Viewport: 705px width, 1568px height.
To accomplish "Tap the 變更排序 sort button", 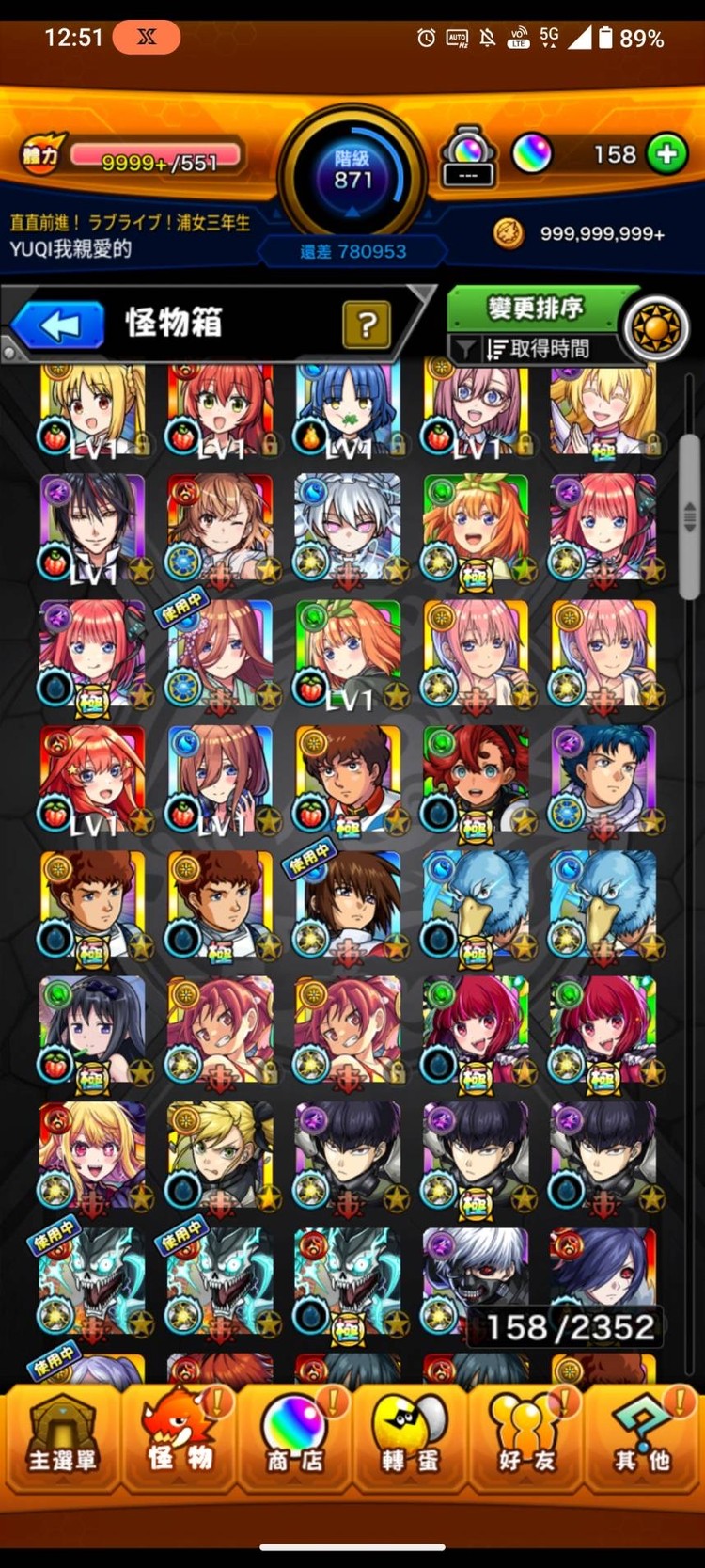I will [x=535, y=308].
